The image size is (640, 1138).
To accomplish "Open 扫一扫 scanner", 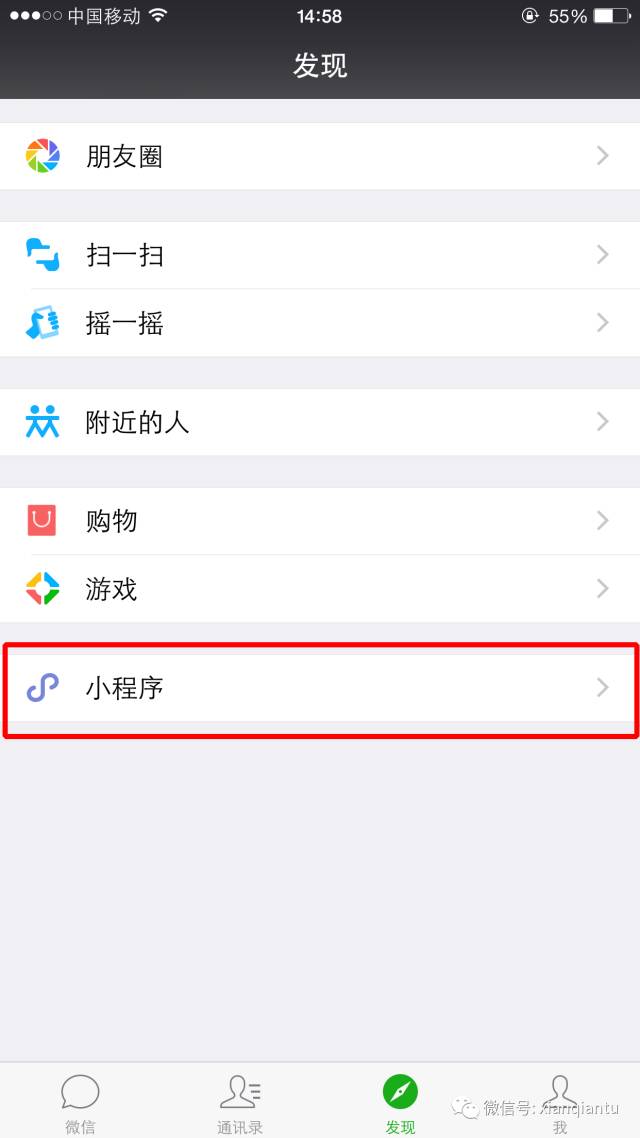I will pyautogui.click(x=320, y=255).
